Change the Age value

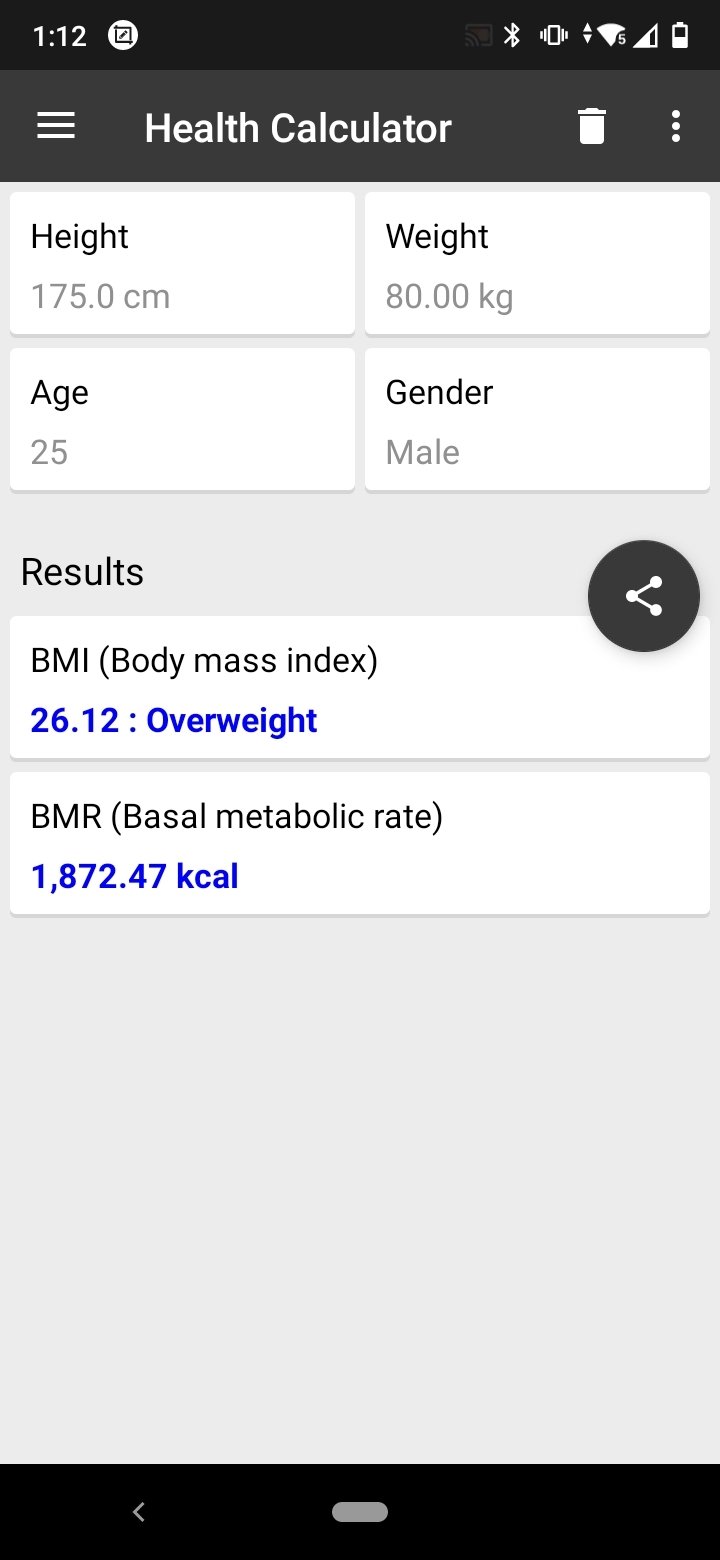182,420
